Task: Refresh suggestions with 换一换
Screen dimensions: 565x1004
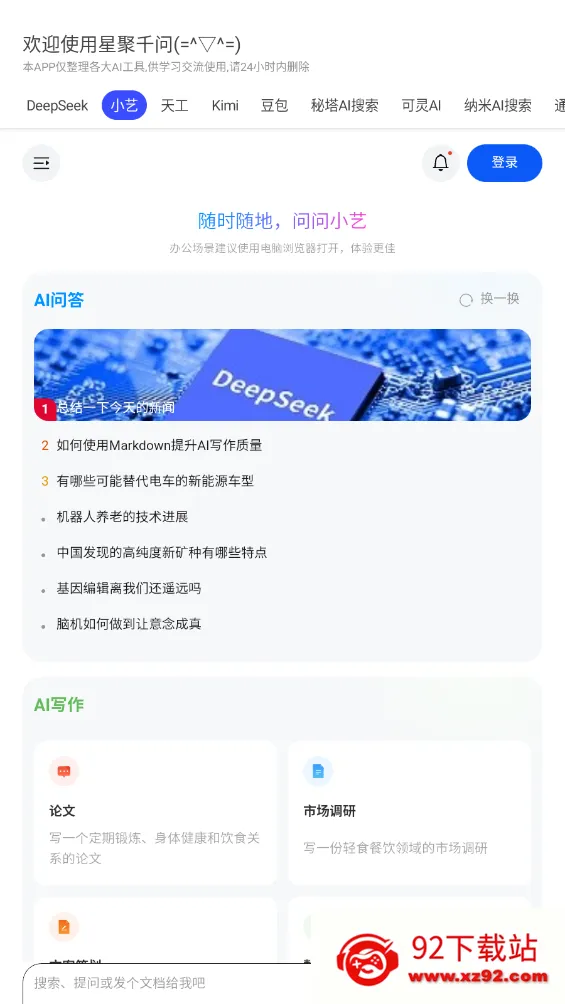Action: point(489,299)
